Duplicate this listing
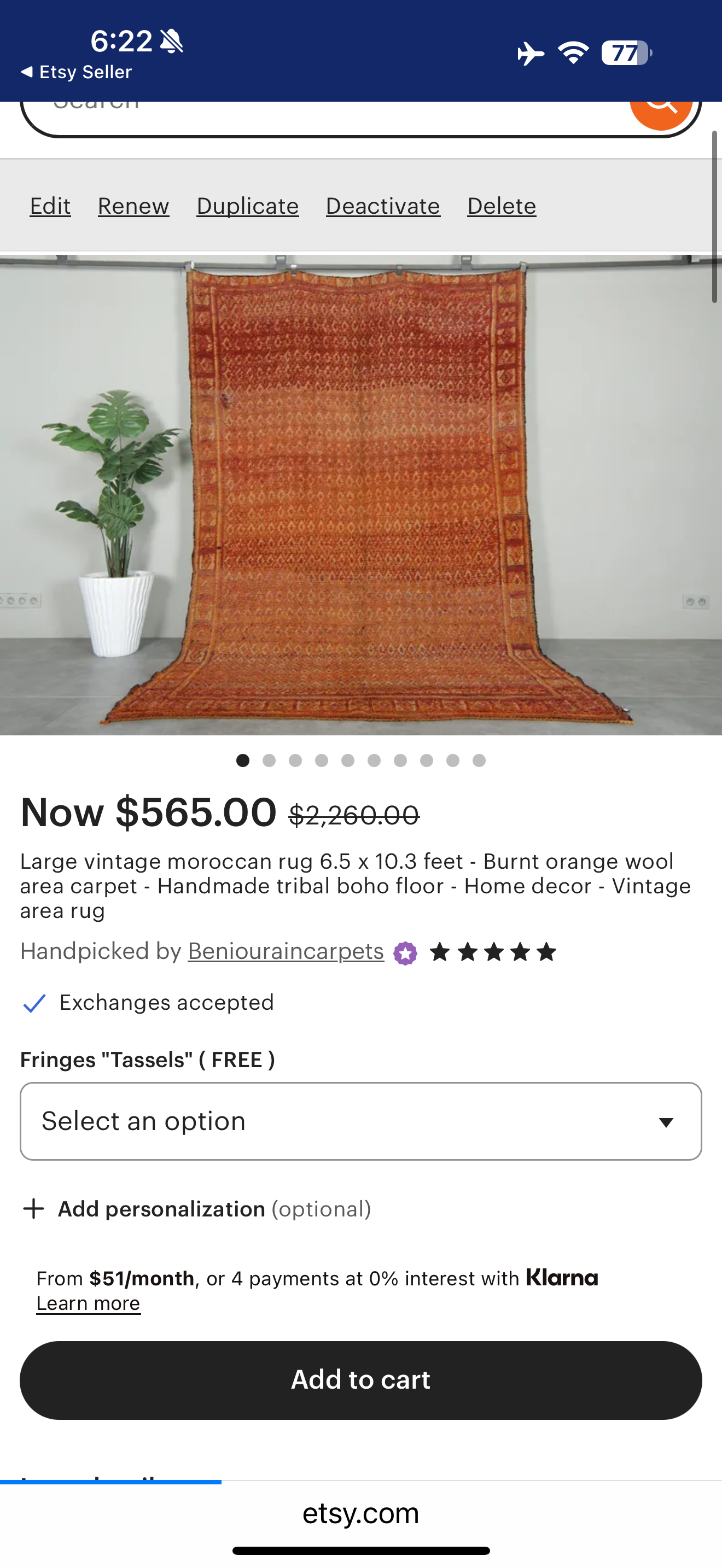This screenshot has width=722, height=1568. 247,206
